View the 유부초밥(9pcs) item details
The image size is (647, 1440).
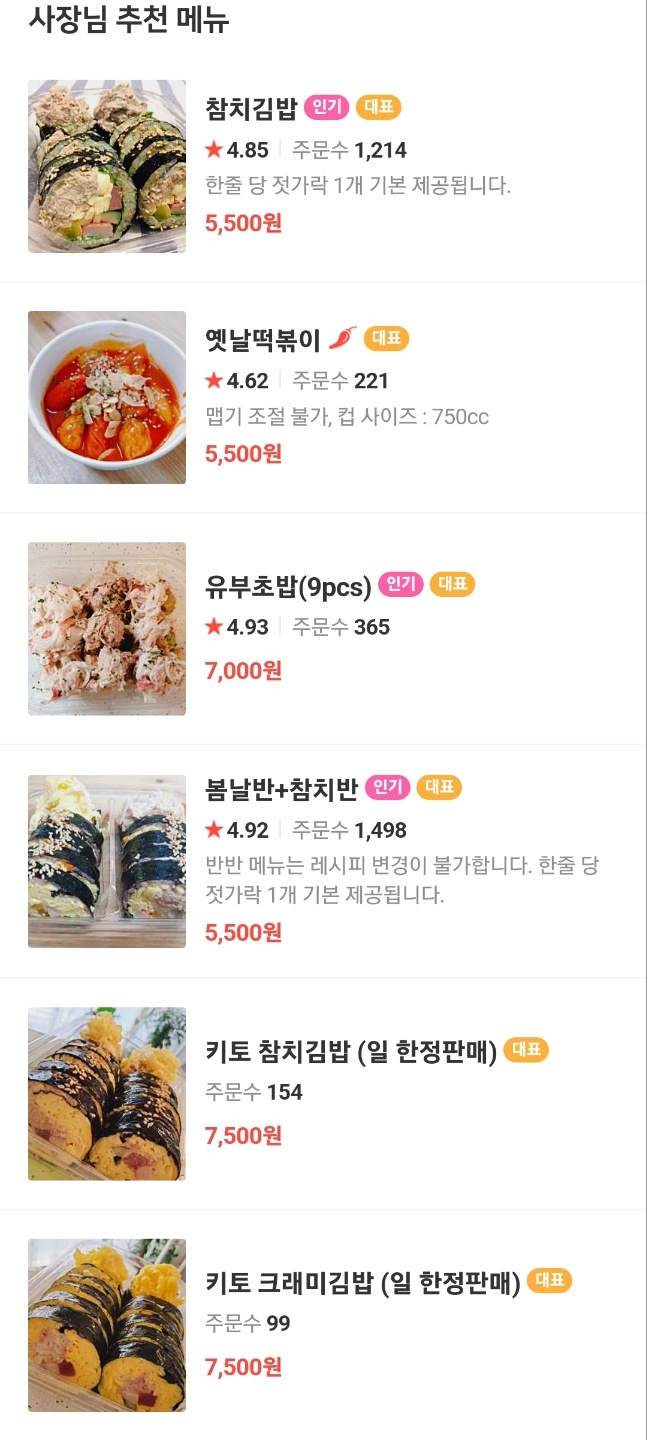288,586
